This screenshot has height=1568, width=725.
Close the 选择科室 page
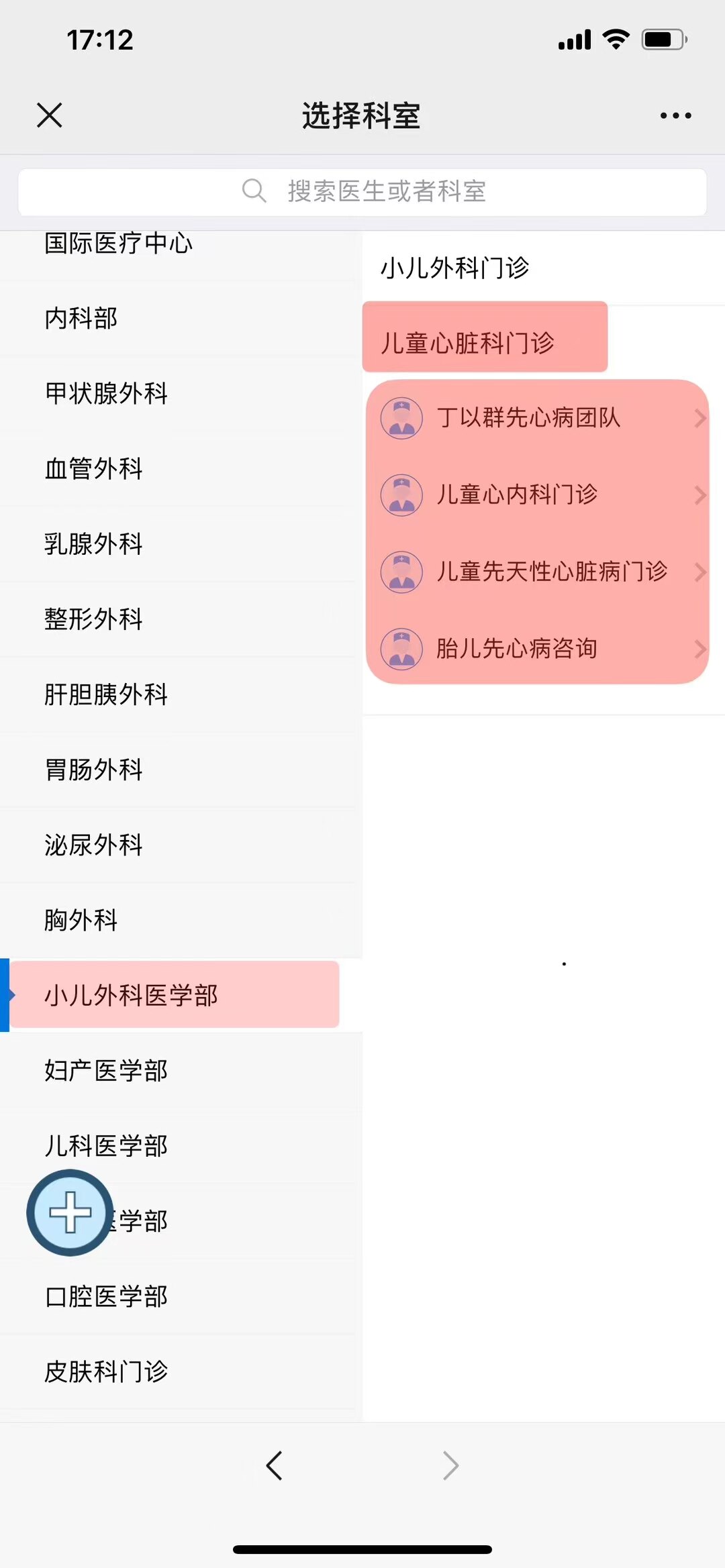click(50, 115)
